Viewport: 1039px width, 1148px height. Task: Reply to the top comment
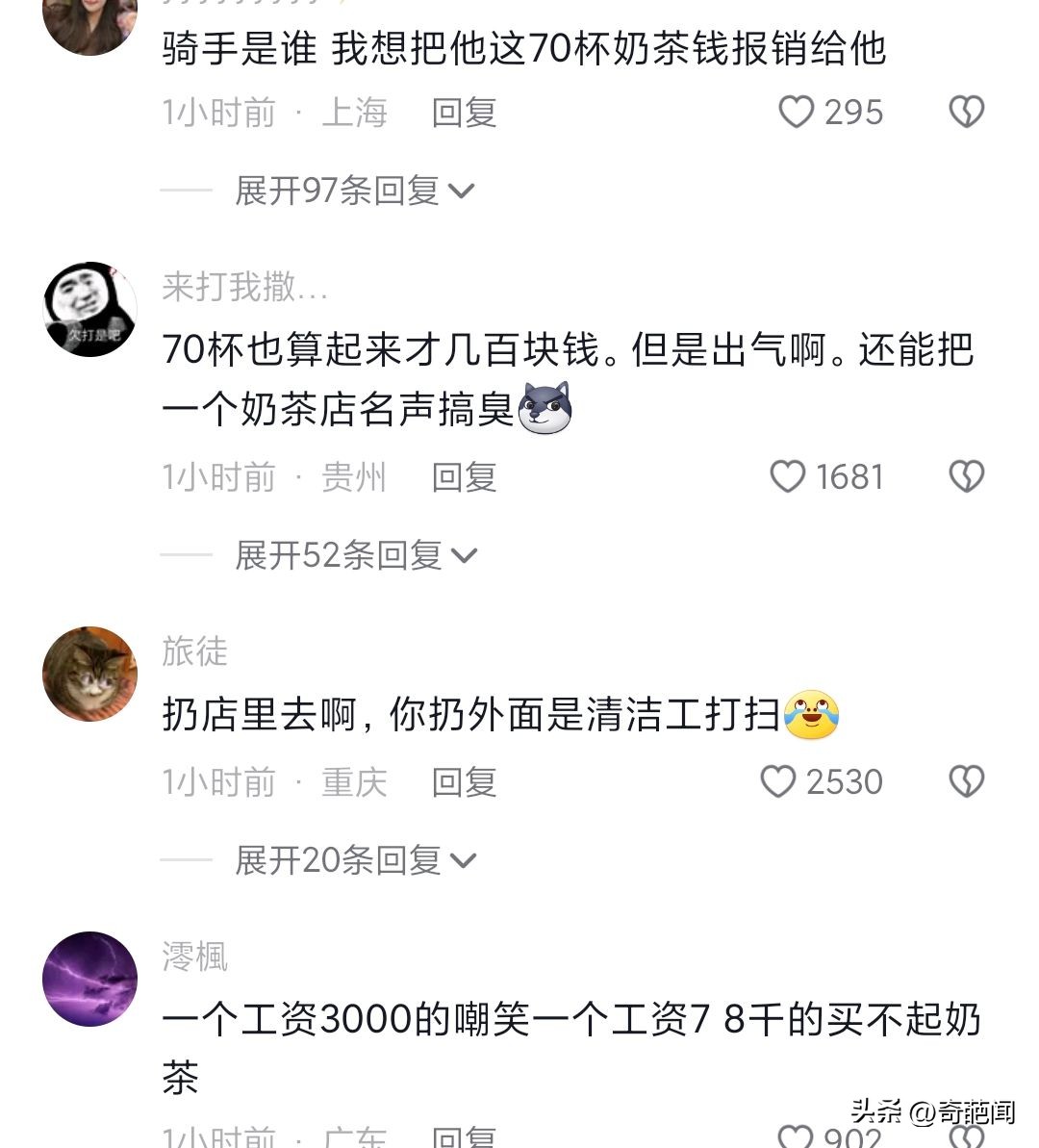[x=463, y=112]
